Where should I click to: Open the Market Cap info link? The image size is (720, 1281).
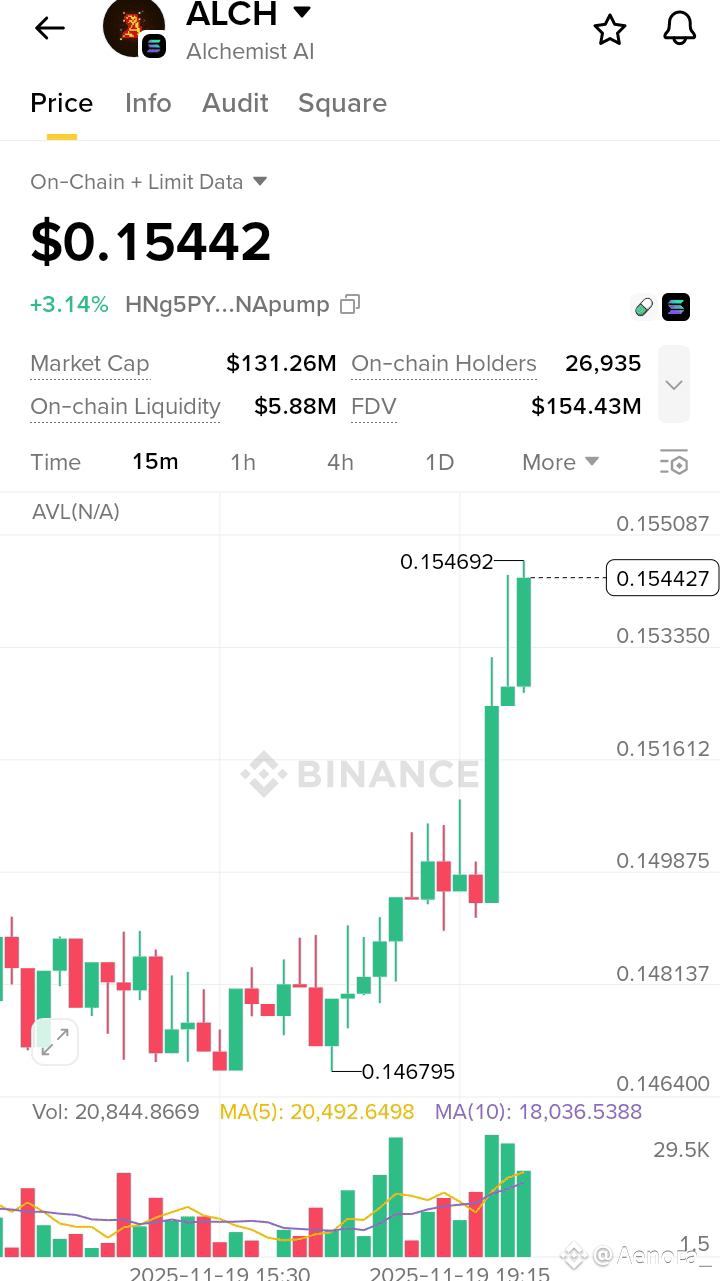(x=89, y=363)
